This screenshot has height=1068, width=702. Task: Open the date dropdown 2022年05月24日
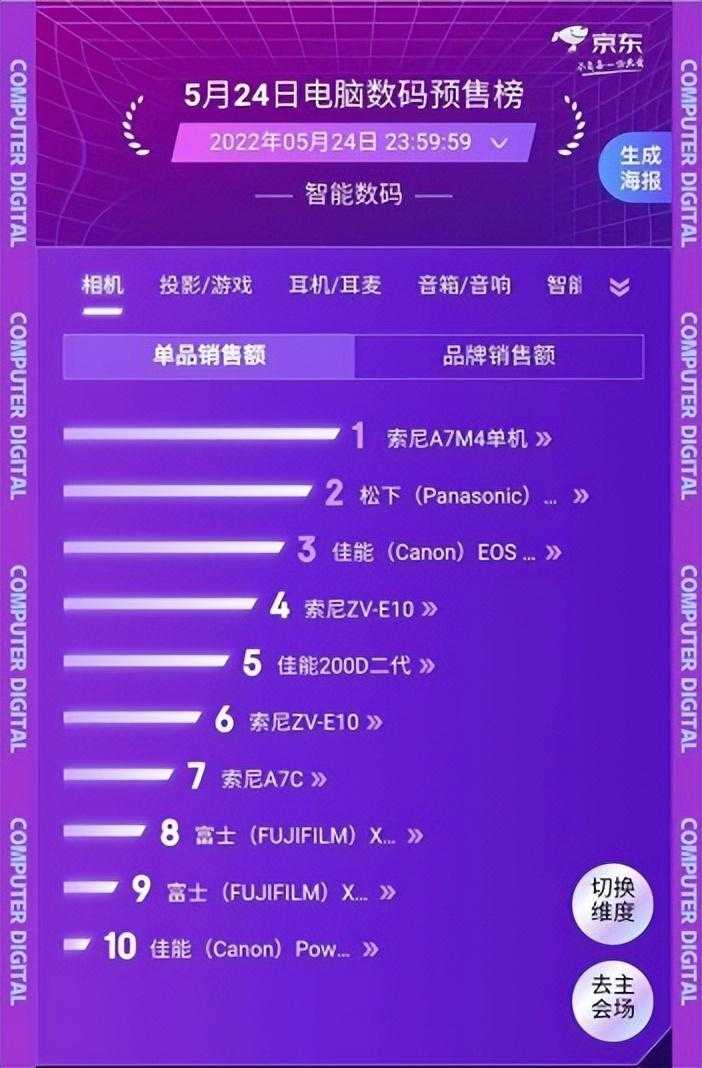[355, 142]
